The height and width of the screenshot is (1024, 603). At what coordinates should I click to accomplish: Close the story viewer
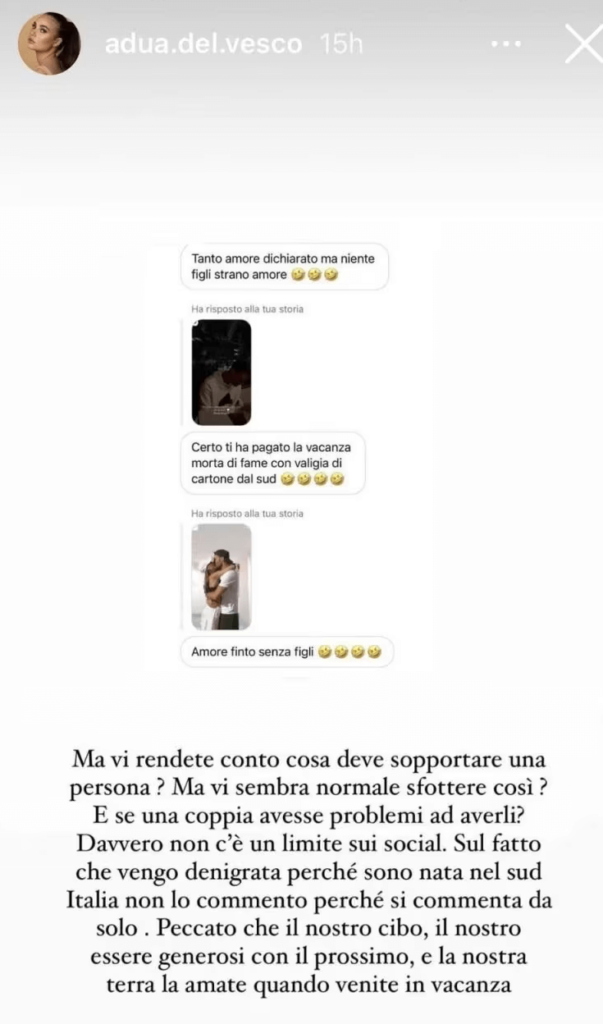click(582, 43)
